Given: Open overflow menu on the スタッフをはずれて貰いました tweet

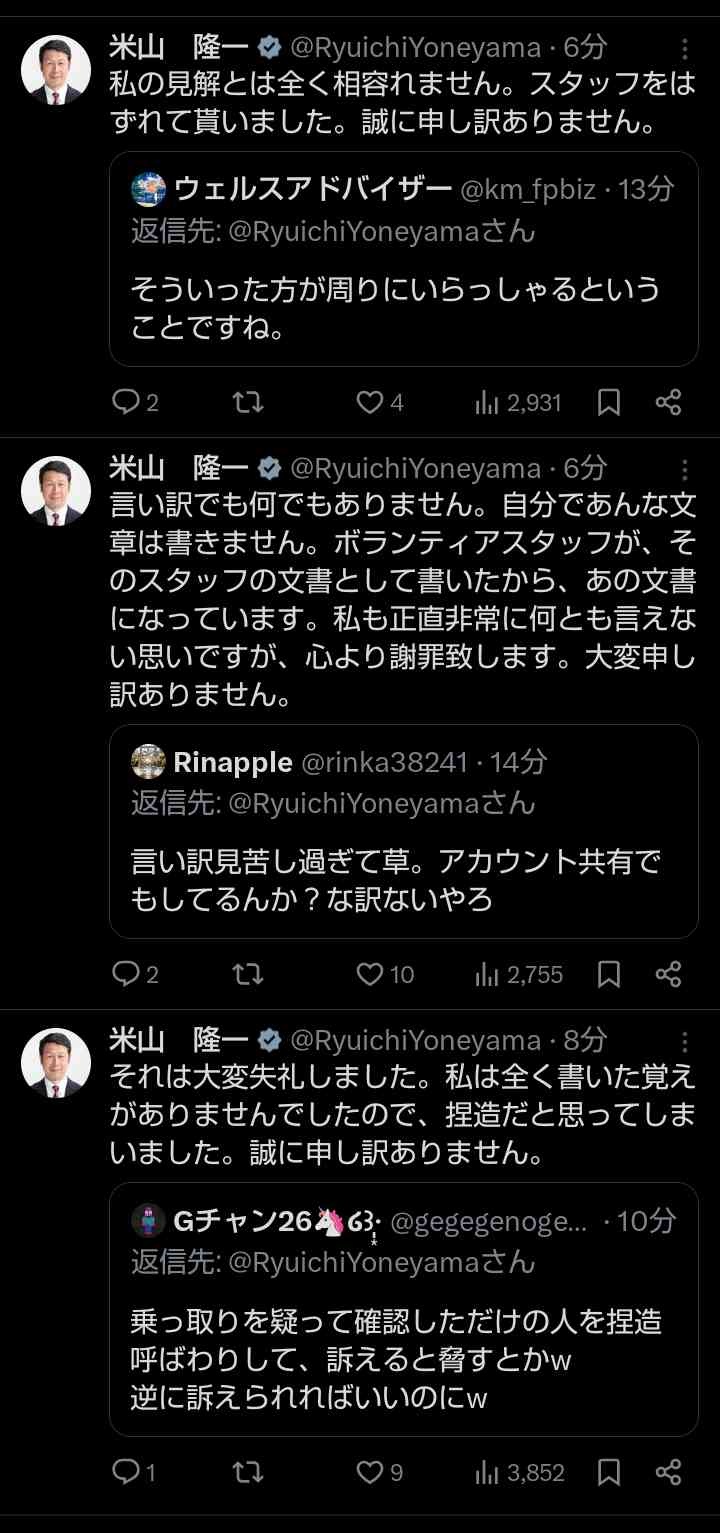Looking at the screenshot, I should (x=685, y=48).
